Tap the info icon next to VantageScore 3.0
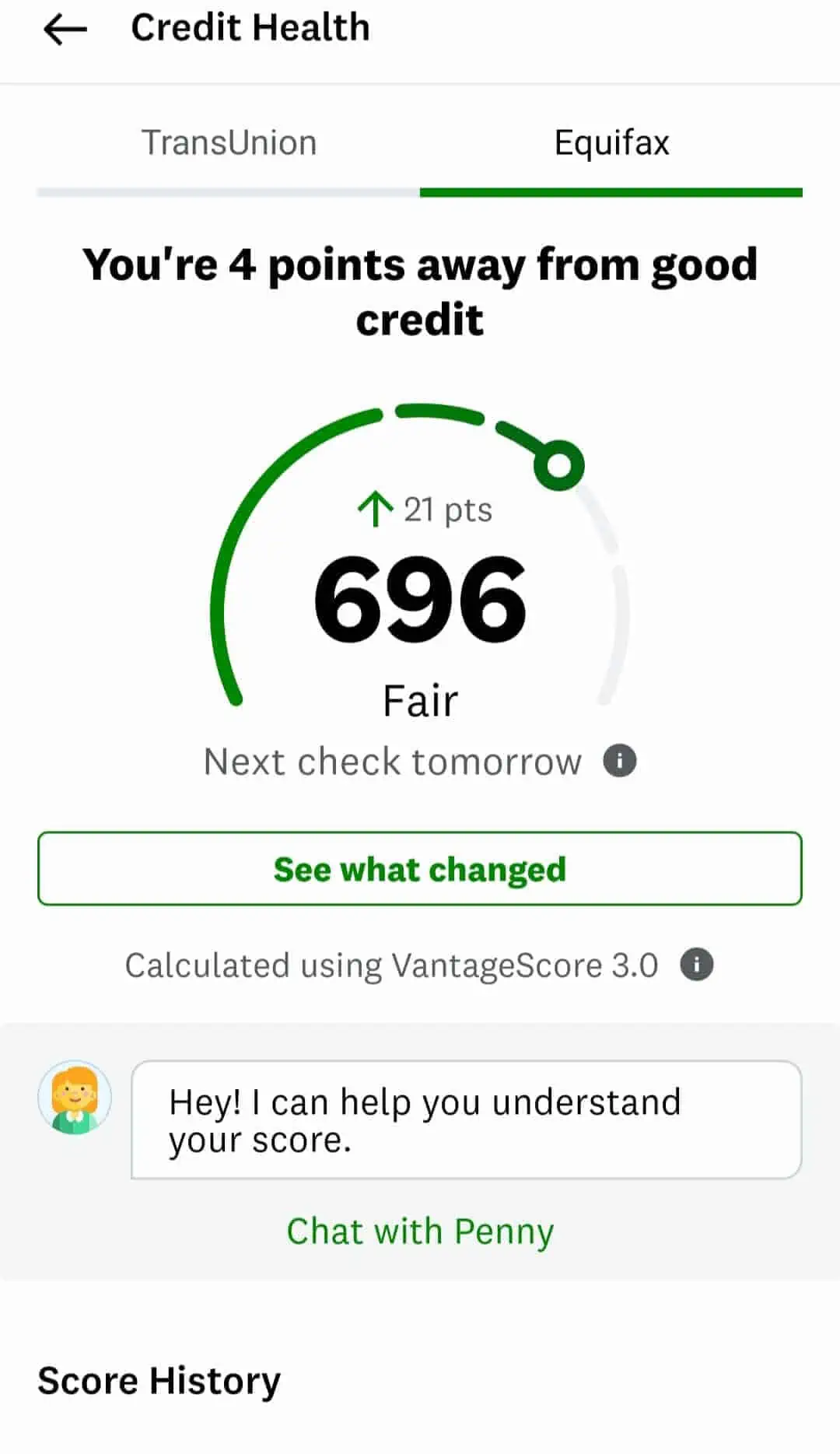The width and height of the screenshot is (840, 1454). tap(696, 965)
